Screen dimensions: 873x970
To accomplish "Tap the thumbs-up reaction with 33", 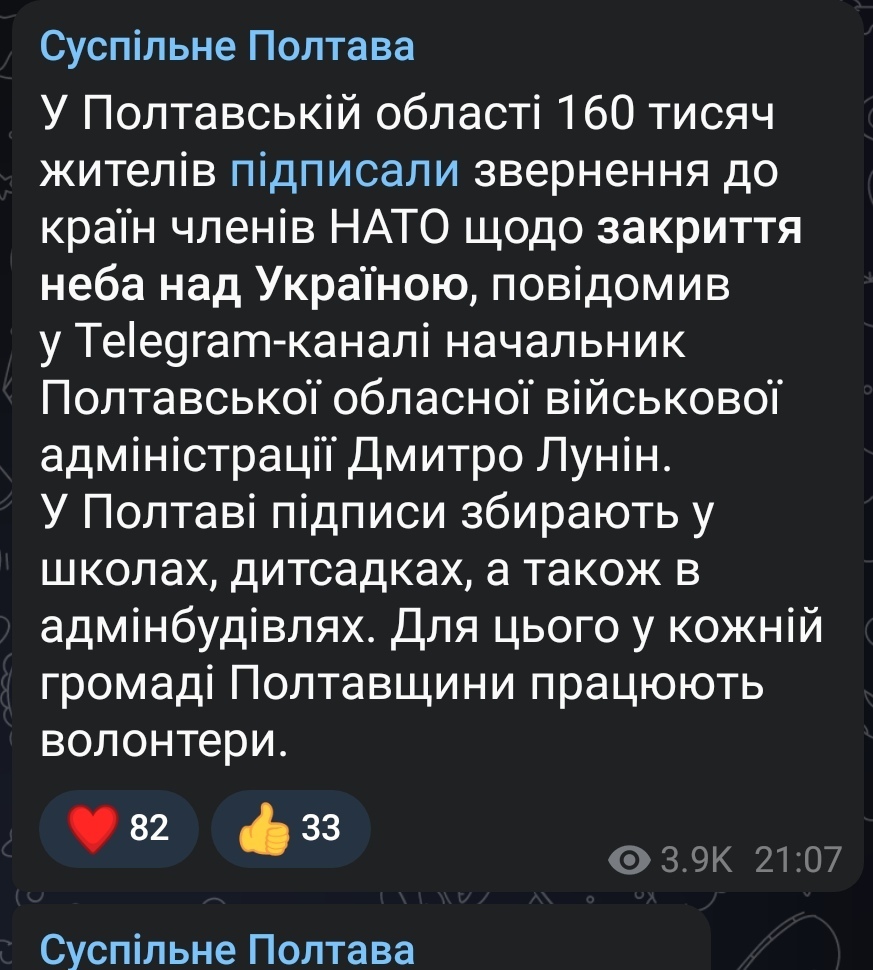I will coord(291,829).
